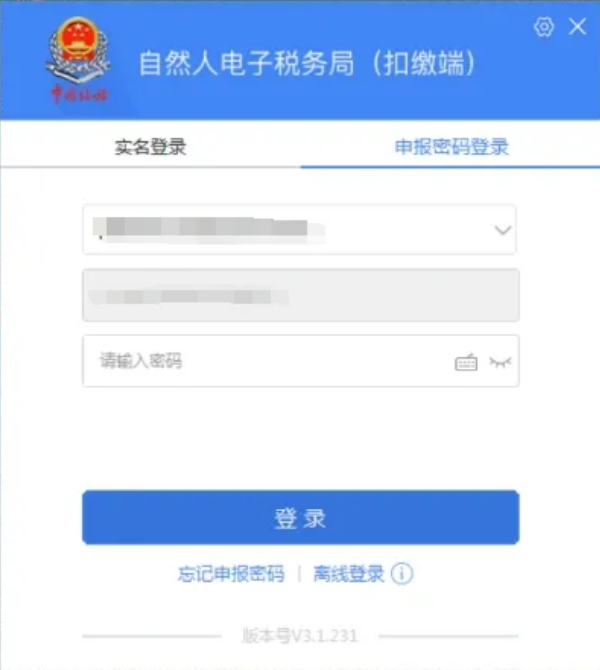This screenshot has height=670, width=600.
Task: Switch to the 实名登录 tab
Action: coord(150,147)
